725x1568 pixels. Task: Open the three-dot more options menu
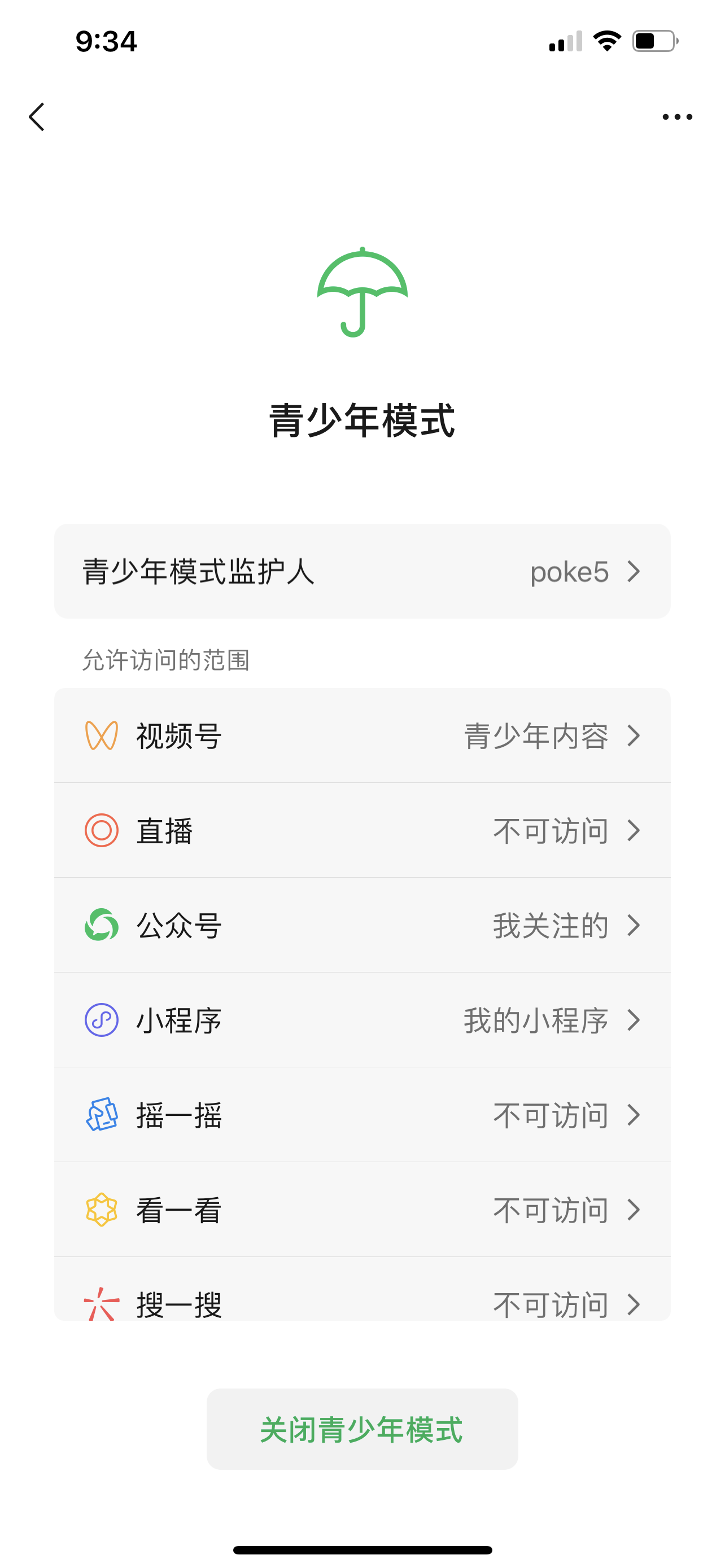677,116
